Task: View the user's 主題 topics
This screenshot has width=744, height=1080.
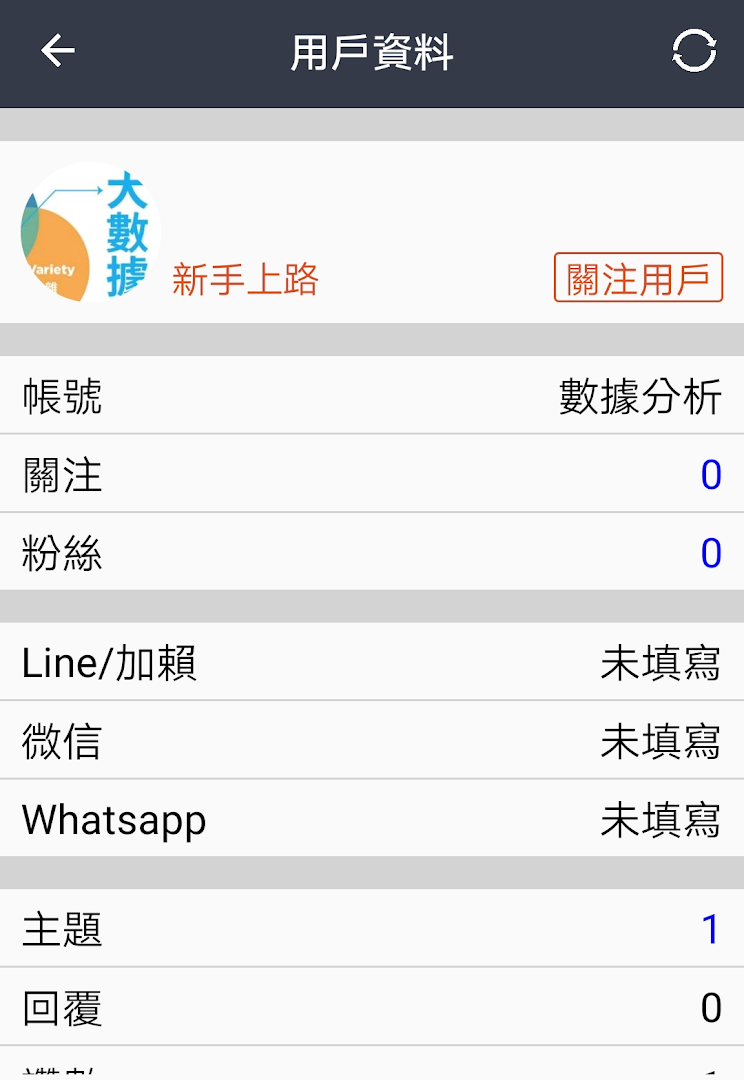Action: (x=372, y=929)
